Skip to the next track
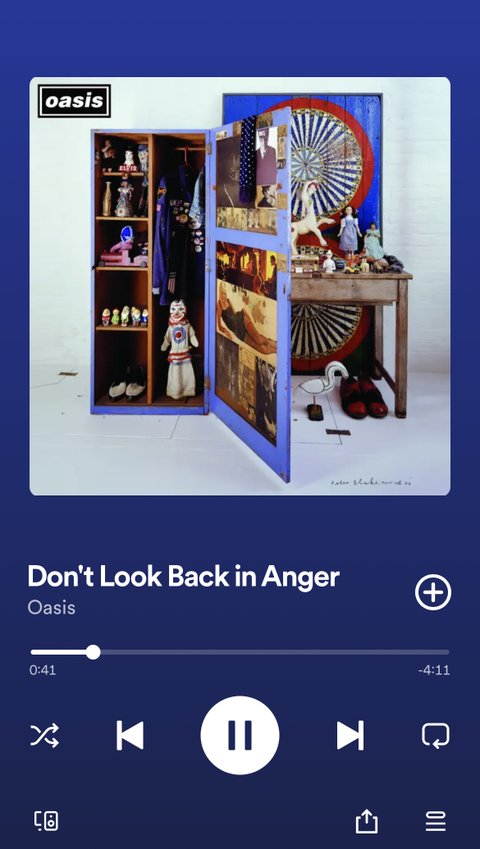 (x=350, y=735)
